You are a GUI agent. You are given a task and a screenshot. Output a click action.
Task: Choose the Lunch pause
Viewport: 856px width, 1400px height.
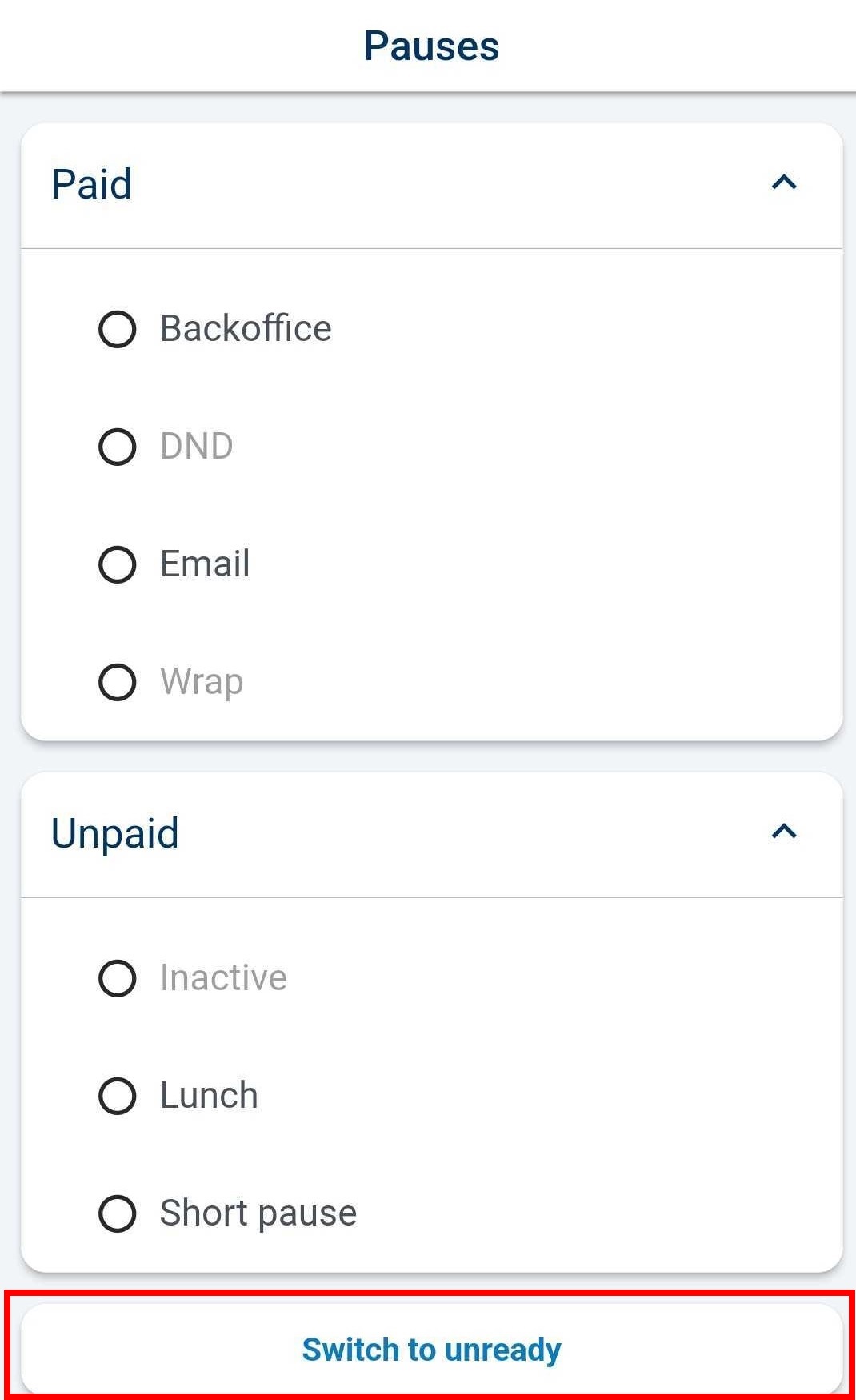coord(208,1094)
